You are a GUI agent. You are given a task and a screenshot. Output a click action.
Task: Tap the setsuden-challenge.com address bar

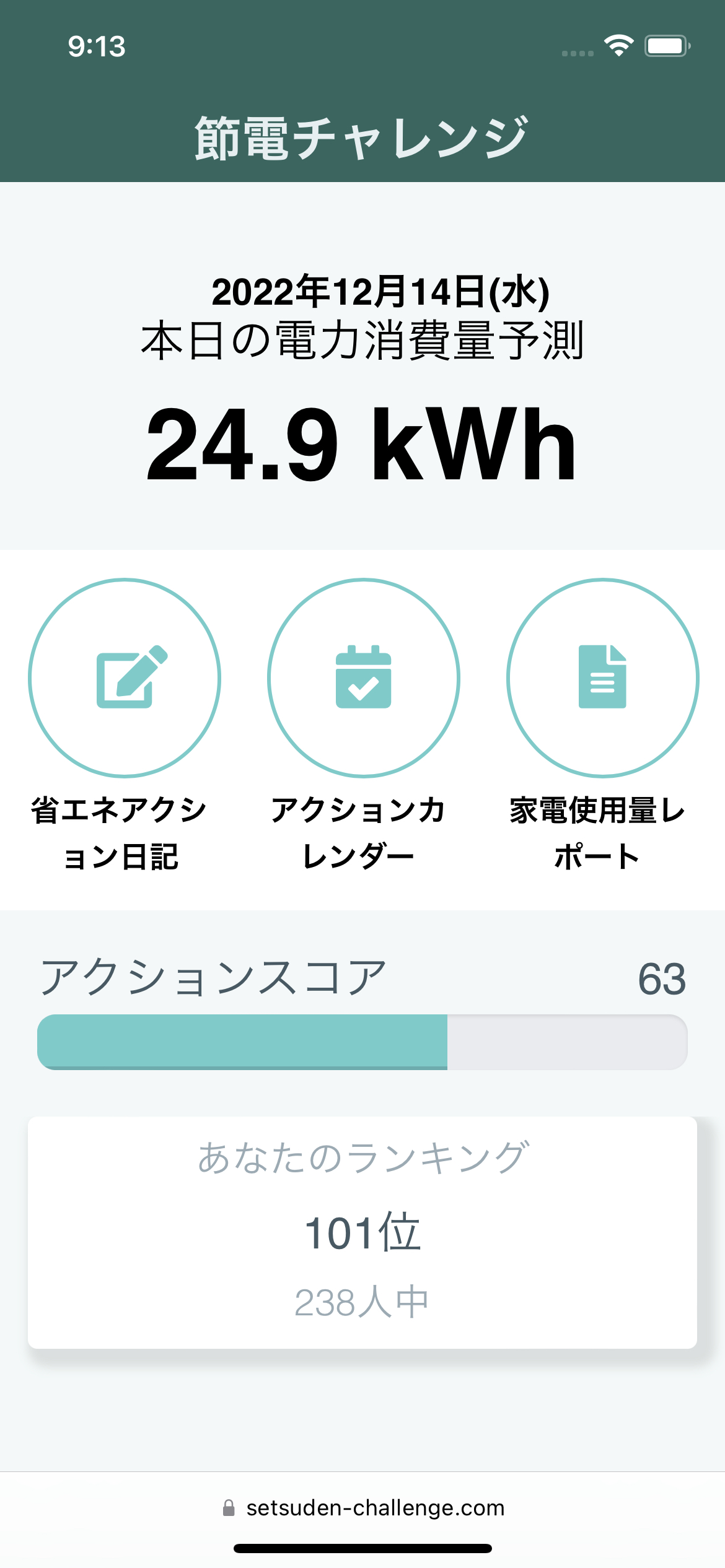(363, 1508)
